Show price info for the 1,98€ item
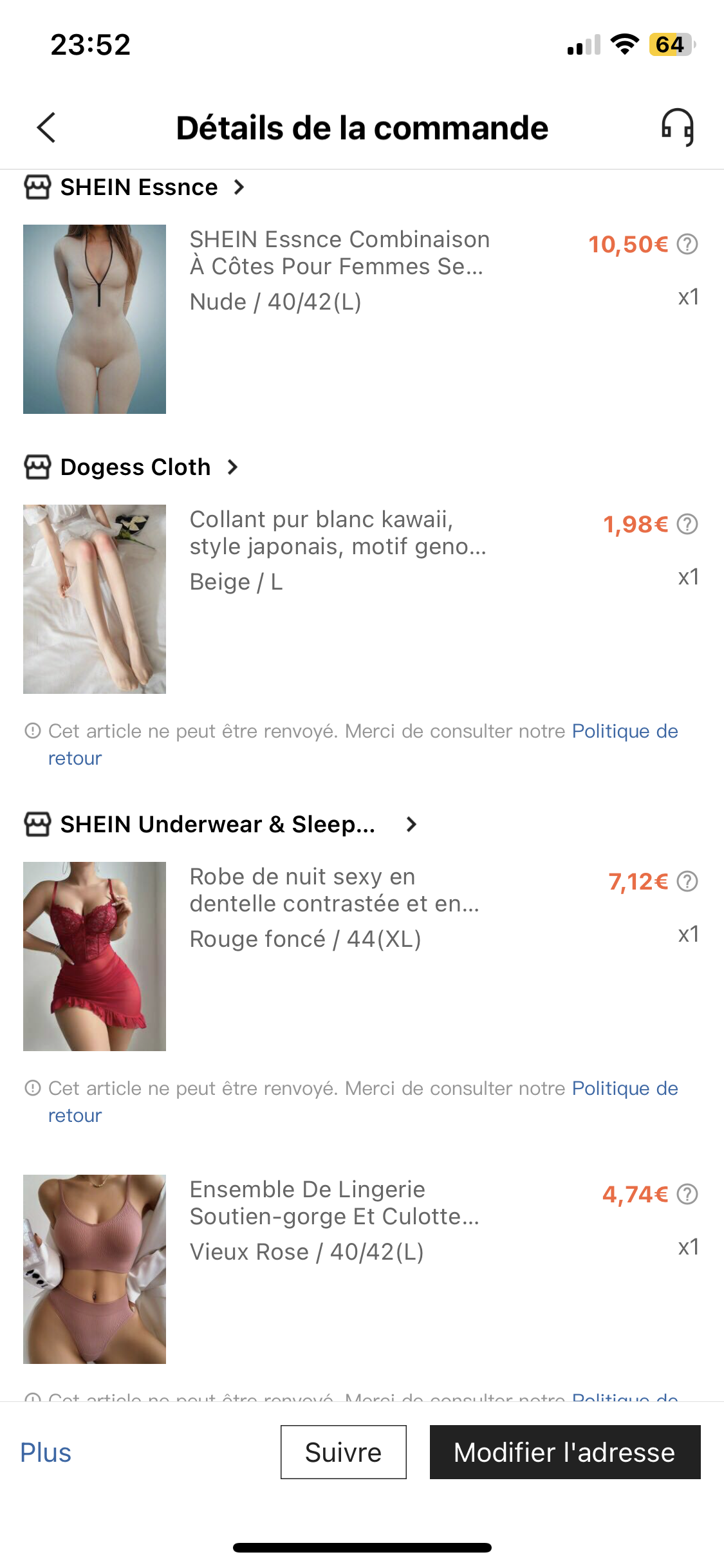Viewport: 724px width, 1568px height. 687,525
